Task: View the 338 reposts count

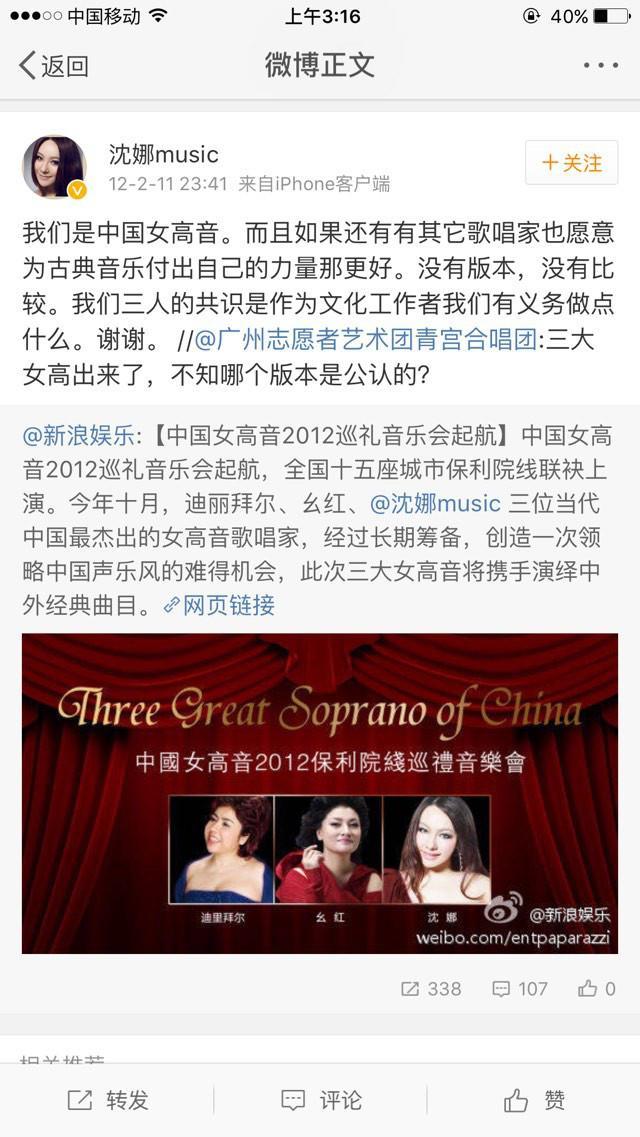Action: point(431,988)
